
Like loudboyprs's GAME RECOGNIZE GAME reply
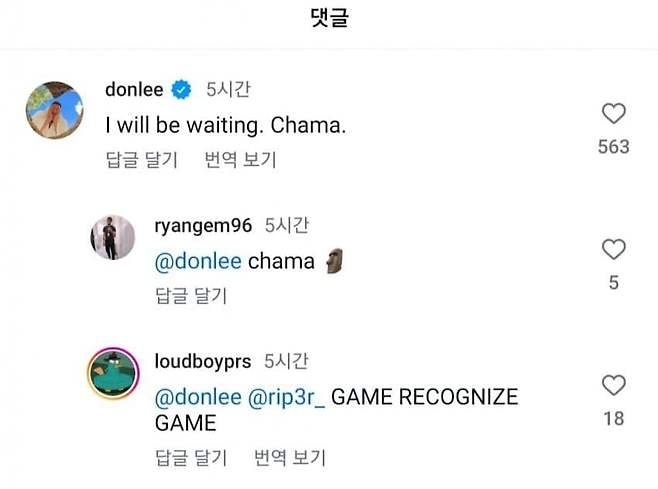coord(613,384)
